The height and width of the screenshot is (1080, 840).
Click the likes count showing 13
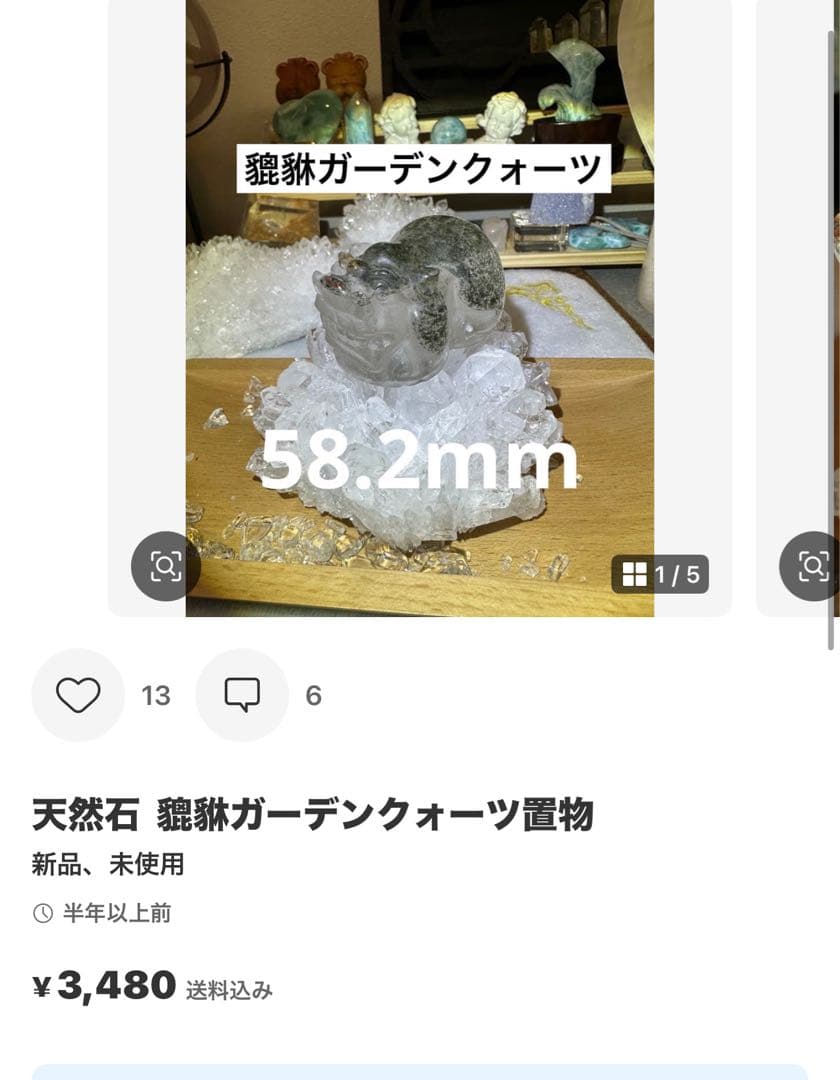click(155, 694)
